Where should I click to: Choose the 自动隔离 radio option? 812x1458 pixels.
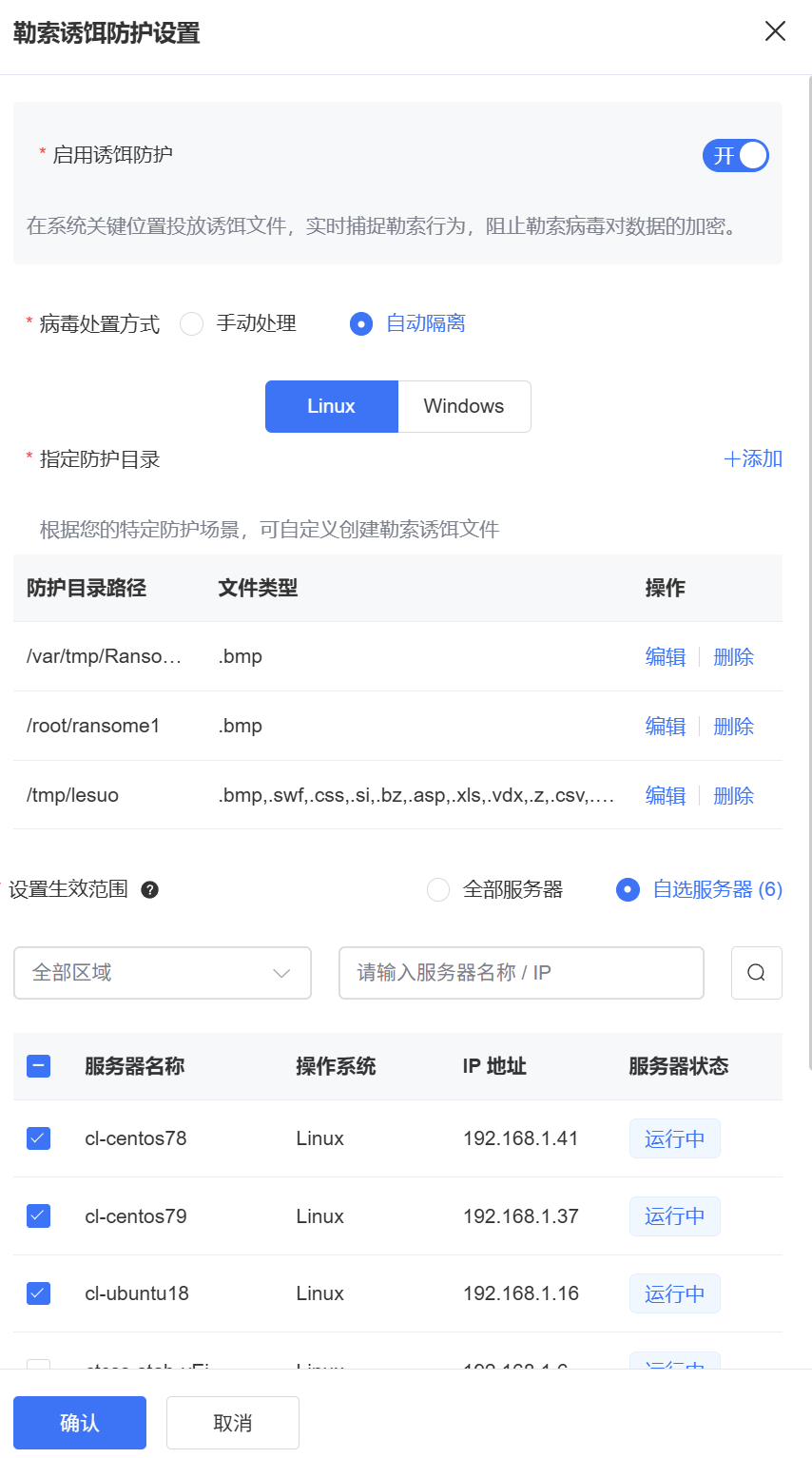361,324
